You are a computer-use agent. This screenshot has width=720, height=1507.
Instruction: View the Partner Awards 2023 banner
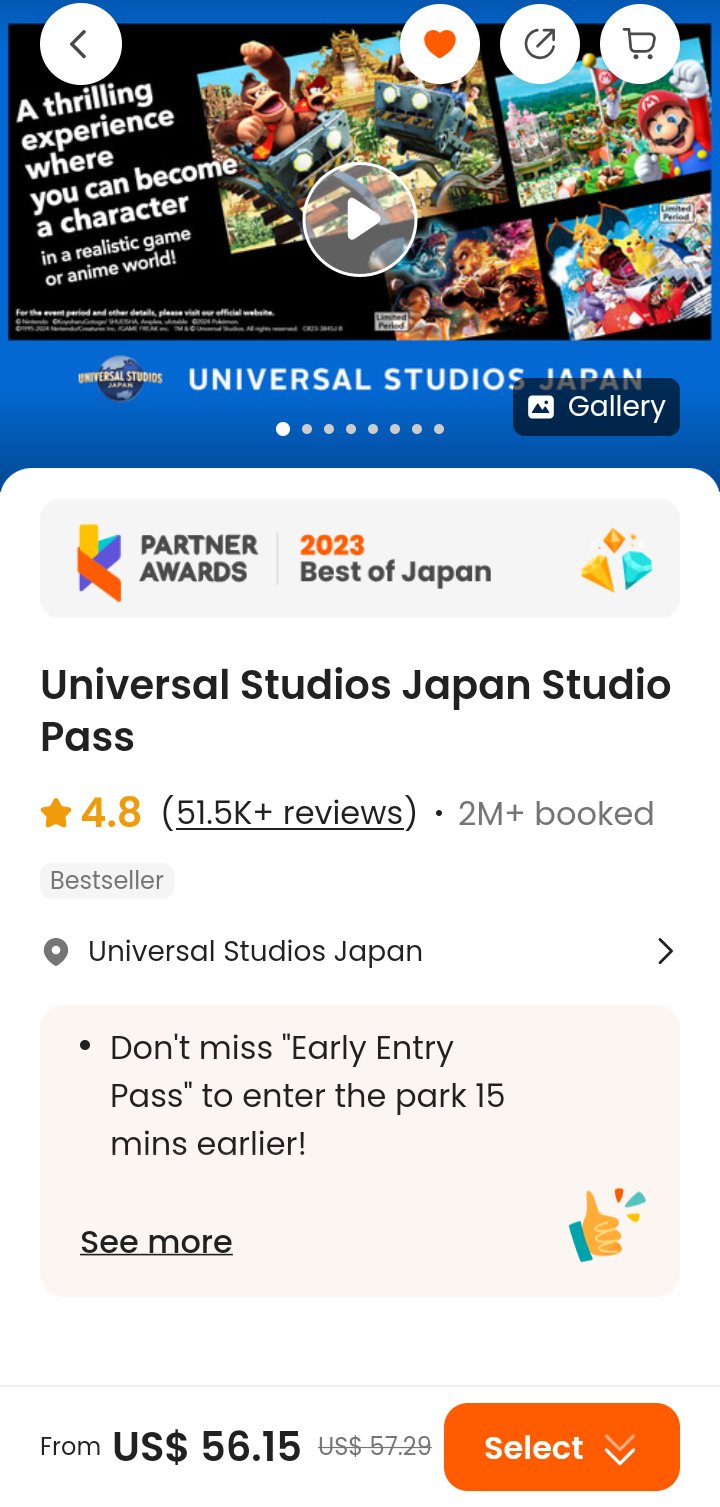360,559
